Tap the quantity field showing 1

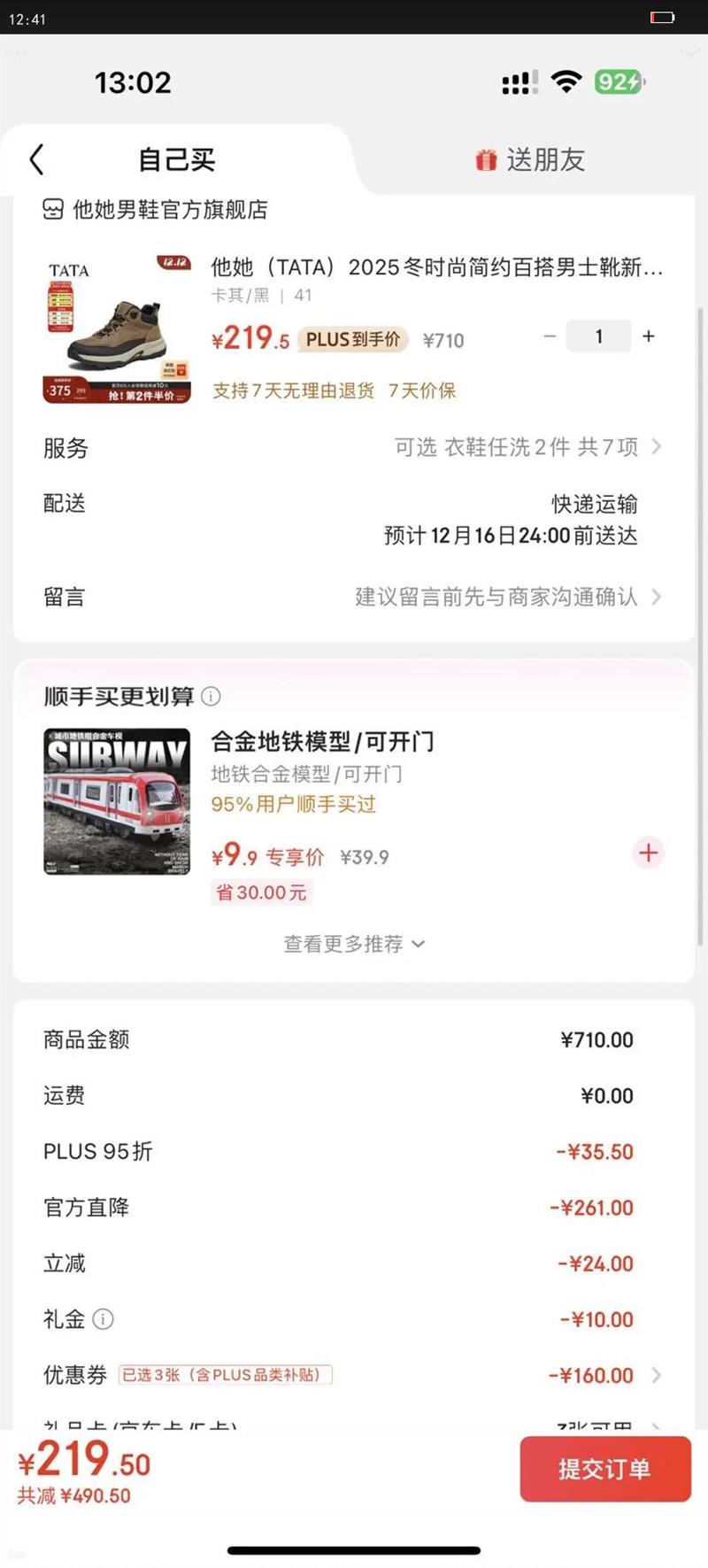pyautogui.click(x=599, y=336)
